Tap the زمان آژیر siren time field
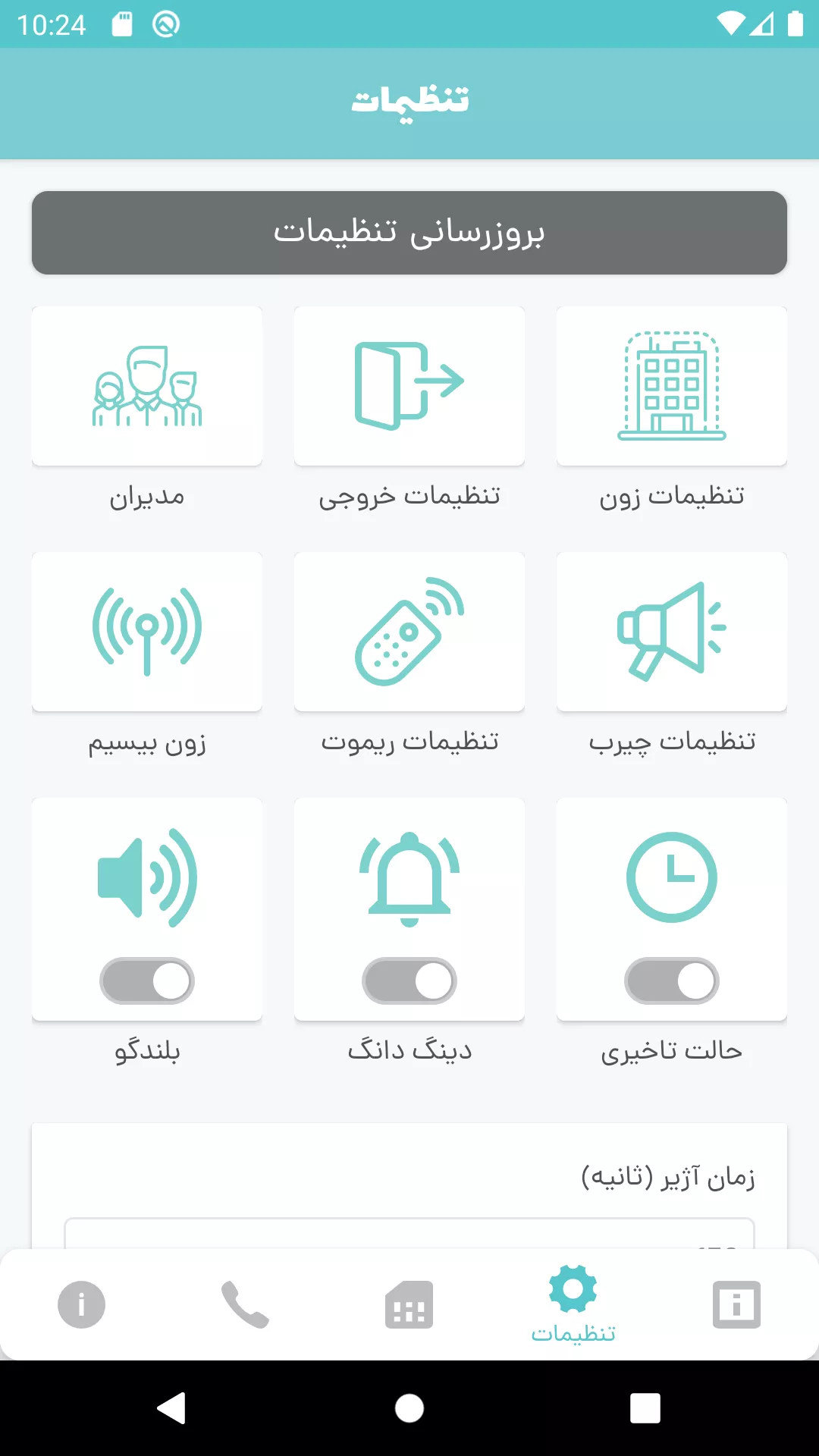The width and height of the screenshot is (819, 1456). (x=409, y=1235)
